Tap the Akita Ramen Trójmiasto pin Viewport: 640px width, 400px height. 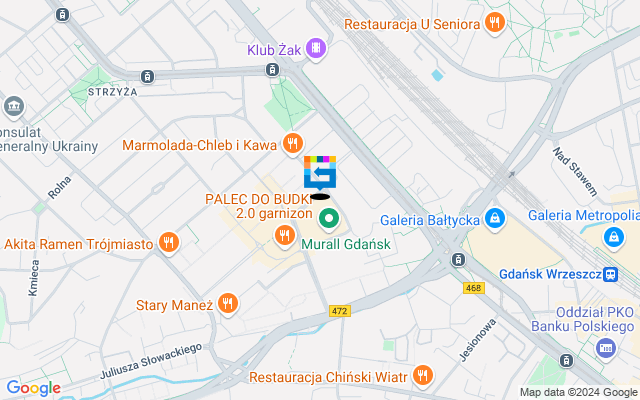pyautogui.click(x=168, y=242)
